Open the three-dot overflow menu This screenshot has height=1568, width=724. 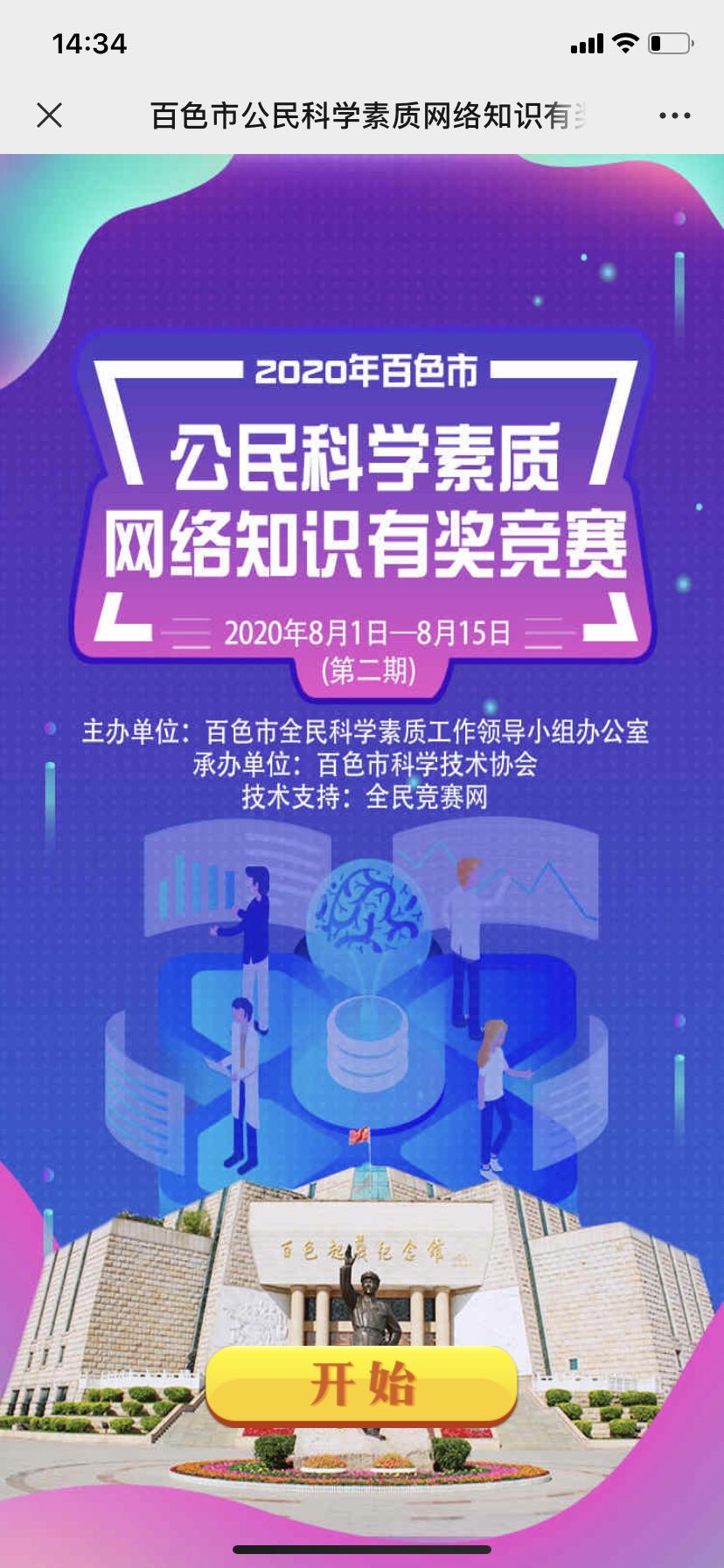[674, 115]
